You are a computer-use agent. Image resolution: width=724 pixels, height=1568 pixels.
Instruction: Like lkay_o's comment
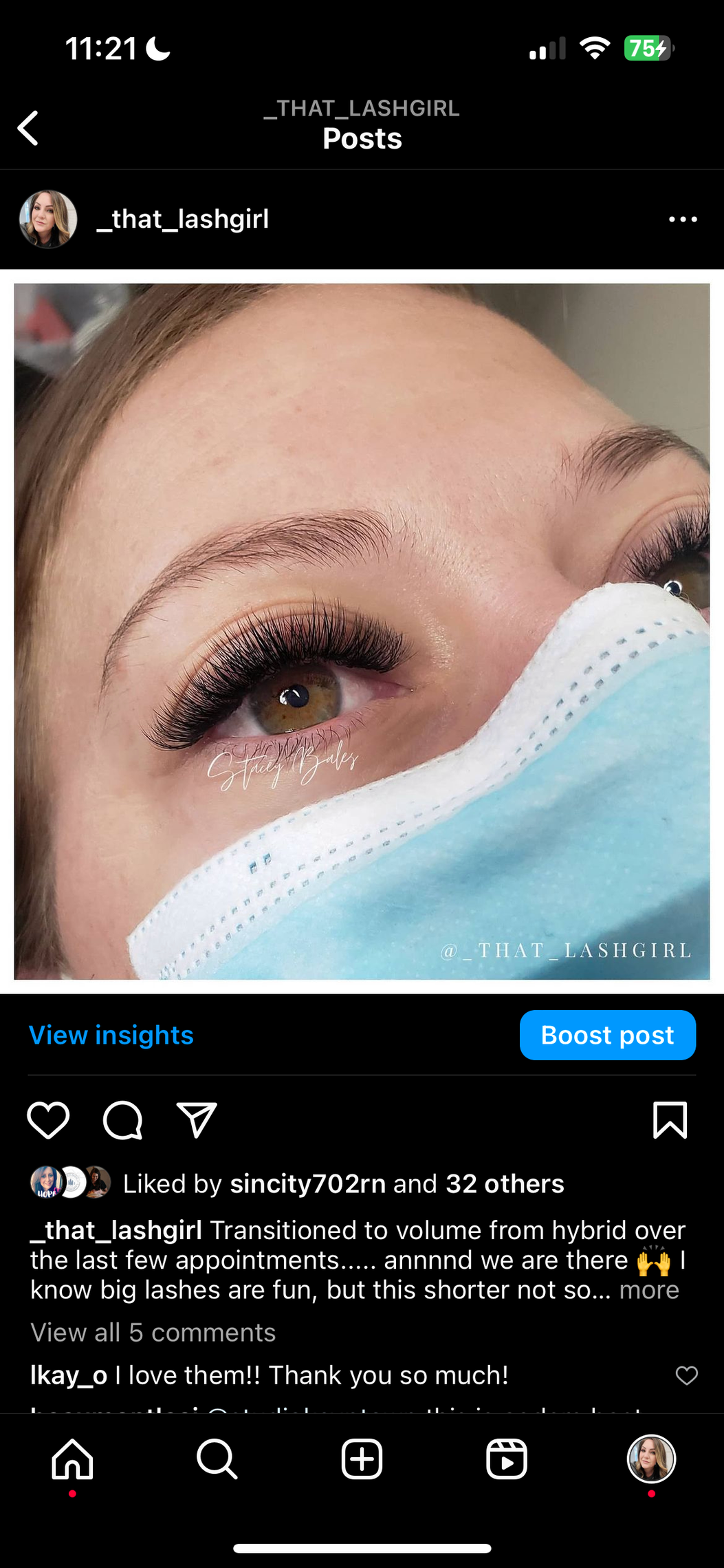tap(686, 1375)
